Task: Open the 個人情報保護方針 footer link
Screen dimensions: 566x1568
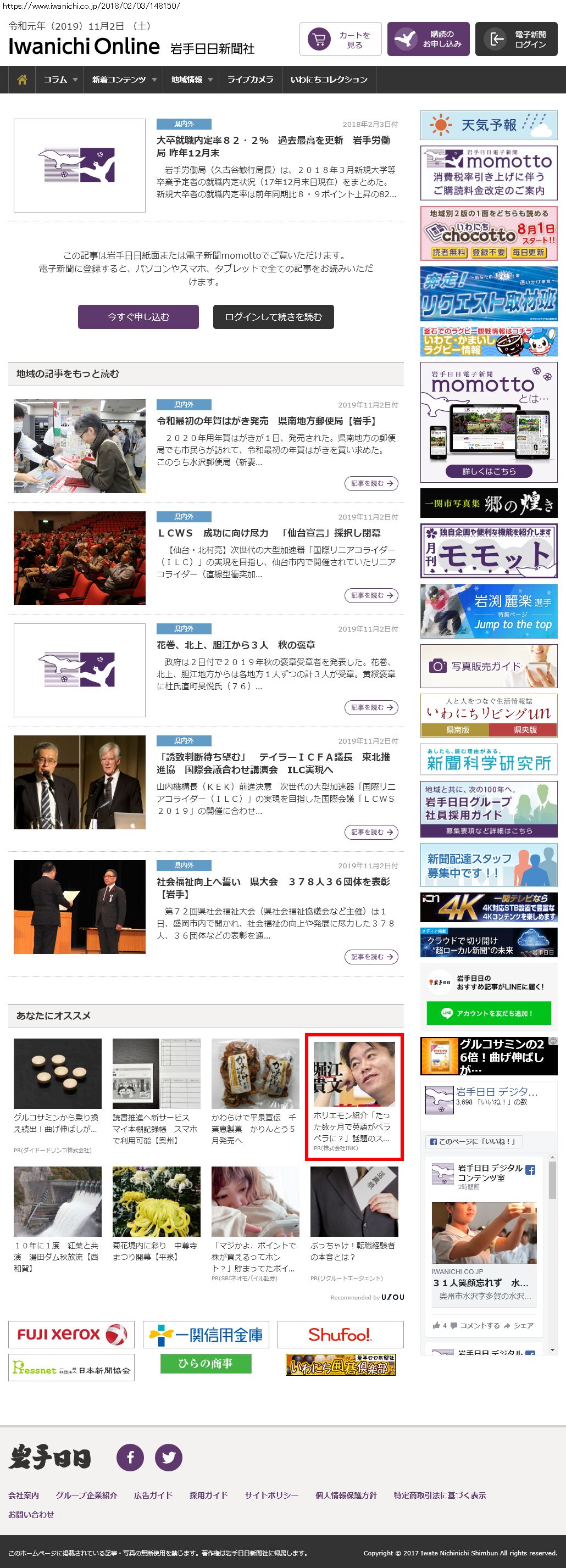Action: tap(346, 1495)
